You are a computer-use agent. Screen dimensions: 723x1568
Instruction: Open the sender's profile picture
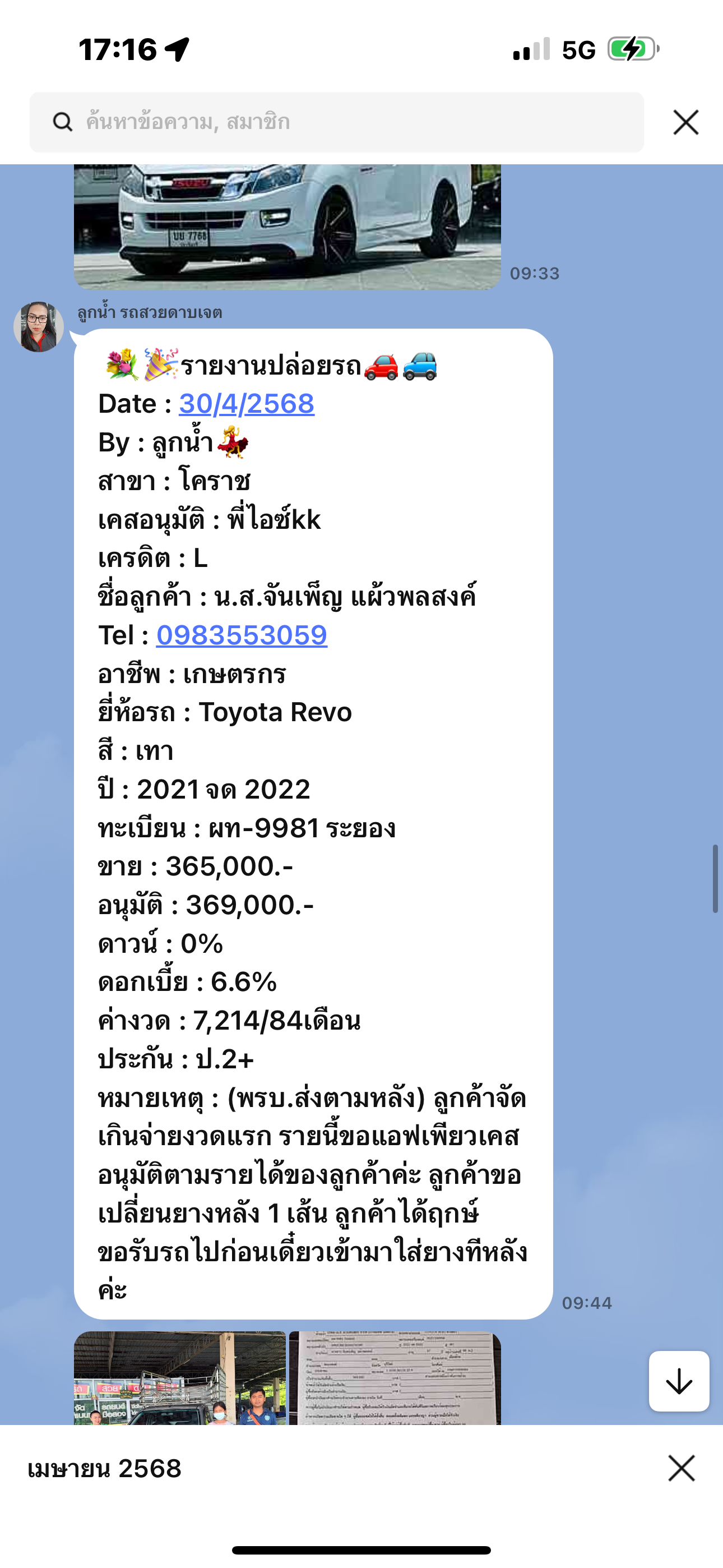click(x=39, y=327)
